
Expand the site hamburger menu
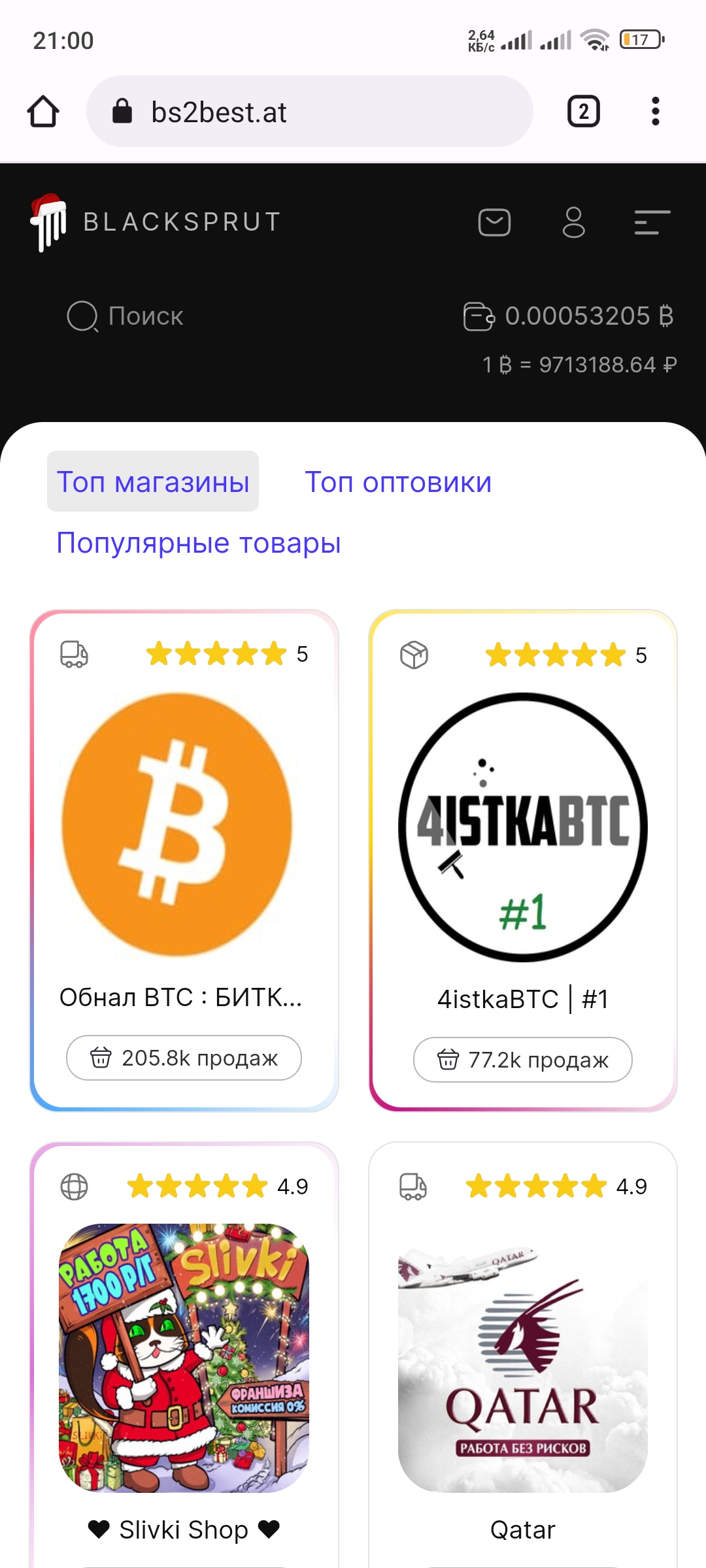point(652,222)
